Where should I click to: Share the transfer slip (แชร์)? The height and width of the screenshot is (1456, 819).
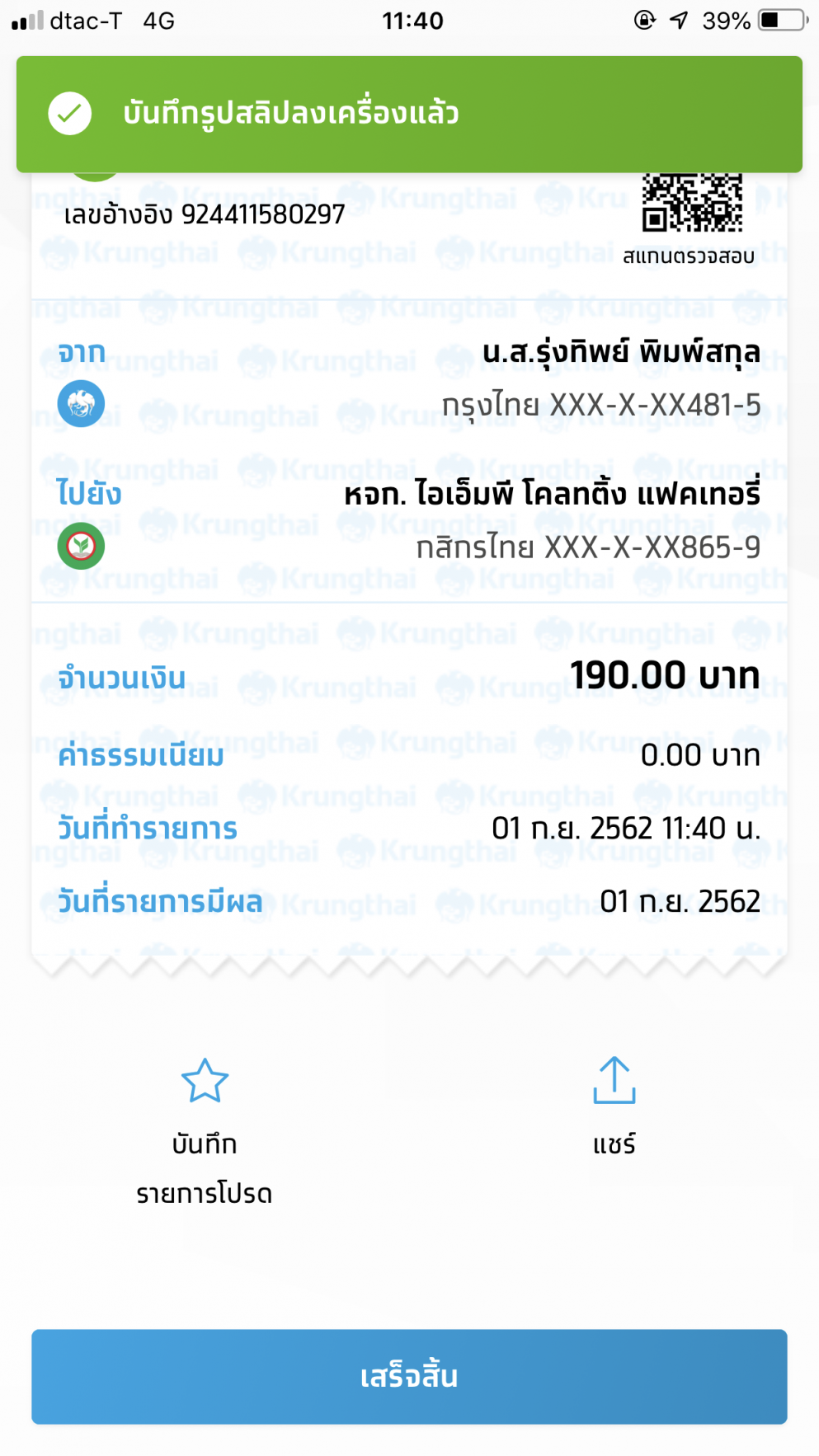coord(614,1082)
